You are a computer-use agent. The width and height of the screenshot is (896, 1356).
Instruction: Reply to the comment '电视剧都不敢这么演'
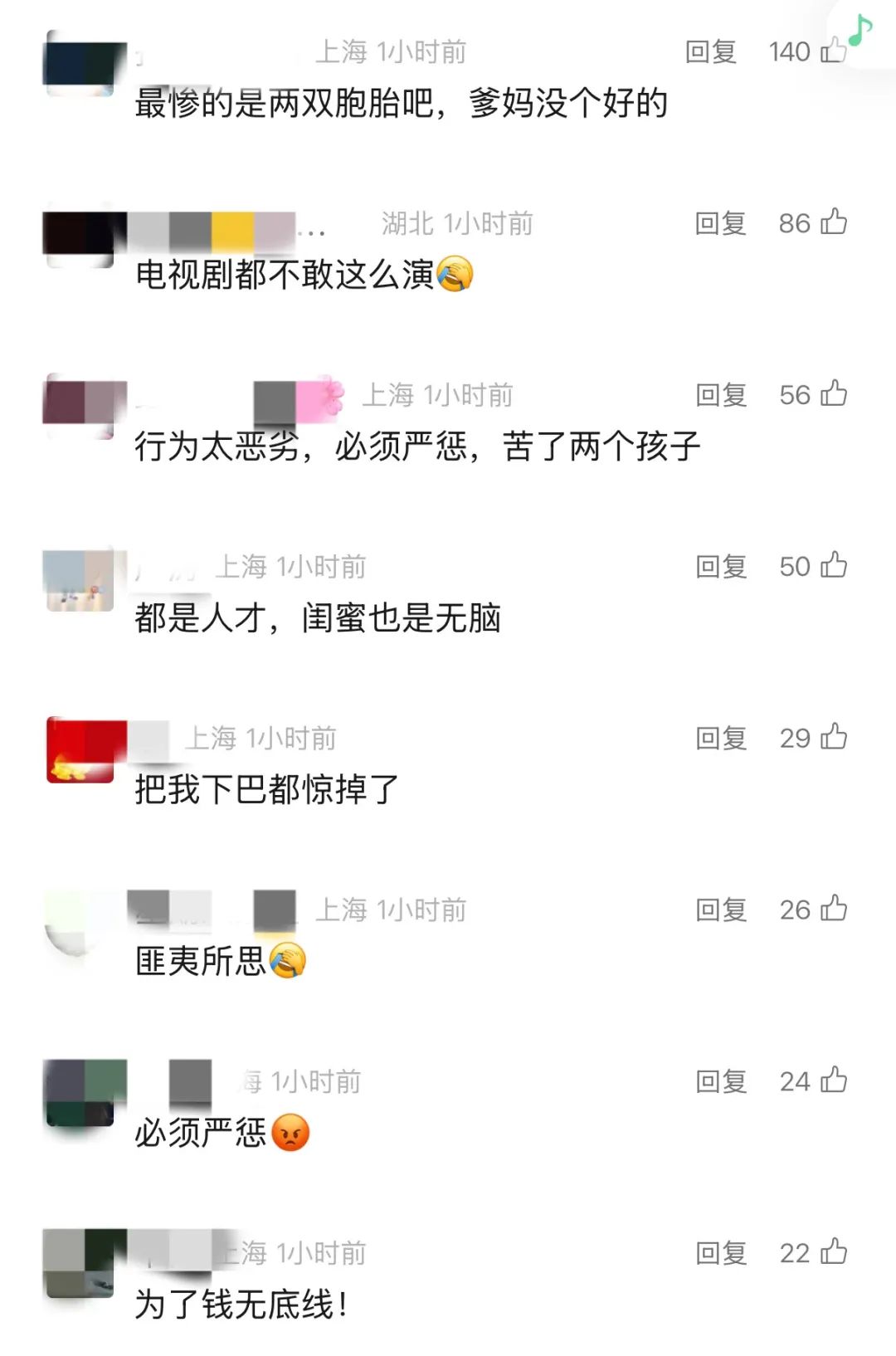point(720,223)
